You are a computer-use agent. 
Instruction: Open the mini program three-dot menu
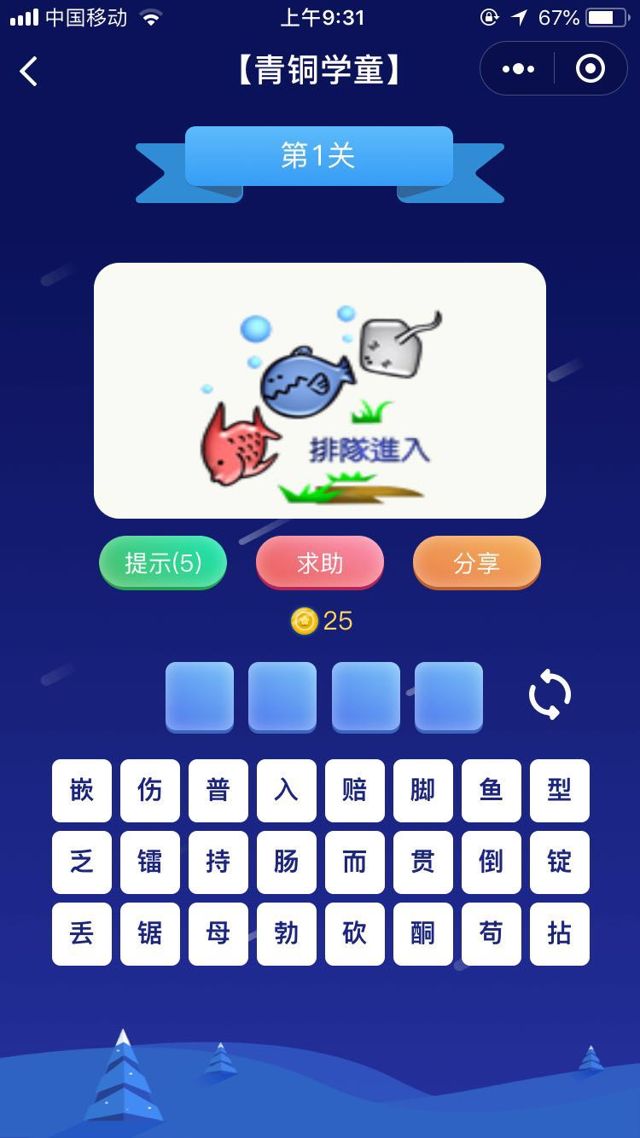point(518,69)
